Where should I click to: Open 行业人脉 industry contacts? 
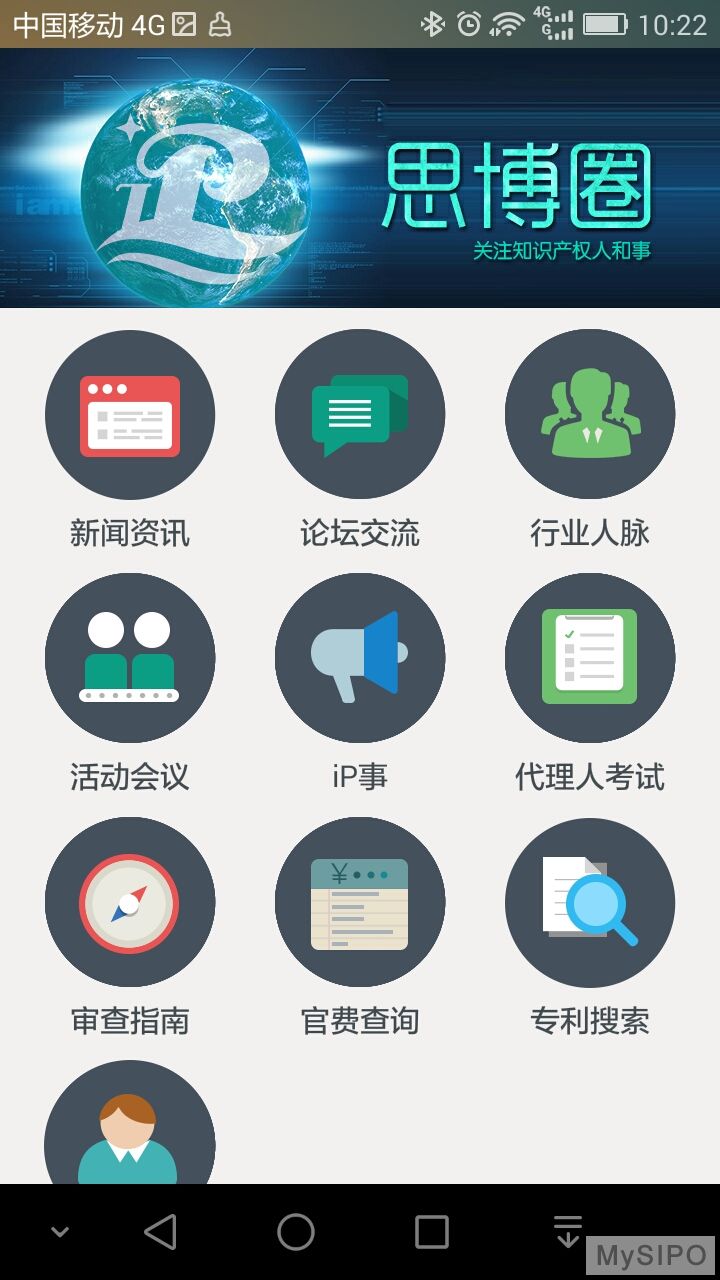(x=590, y=415)
